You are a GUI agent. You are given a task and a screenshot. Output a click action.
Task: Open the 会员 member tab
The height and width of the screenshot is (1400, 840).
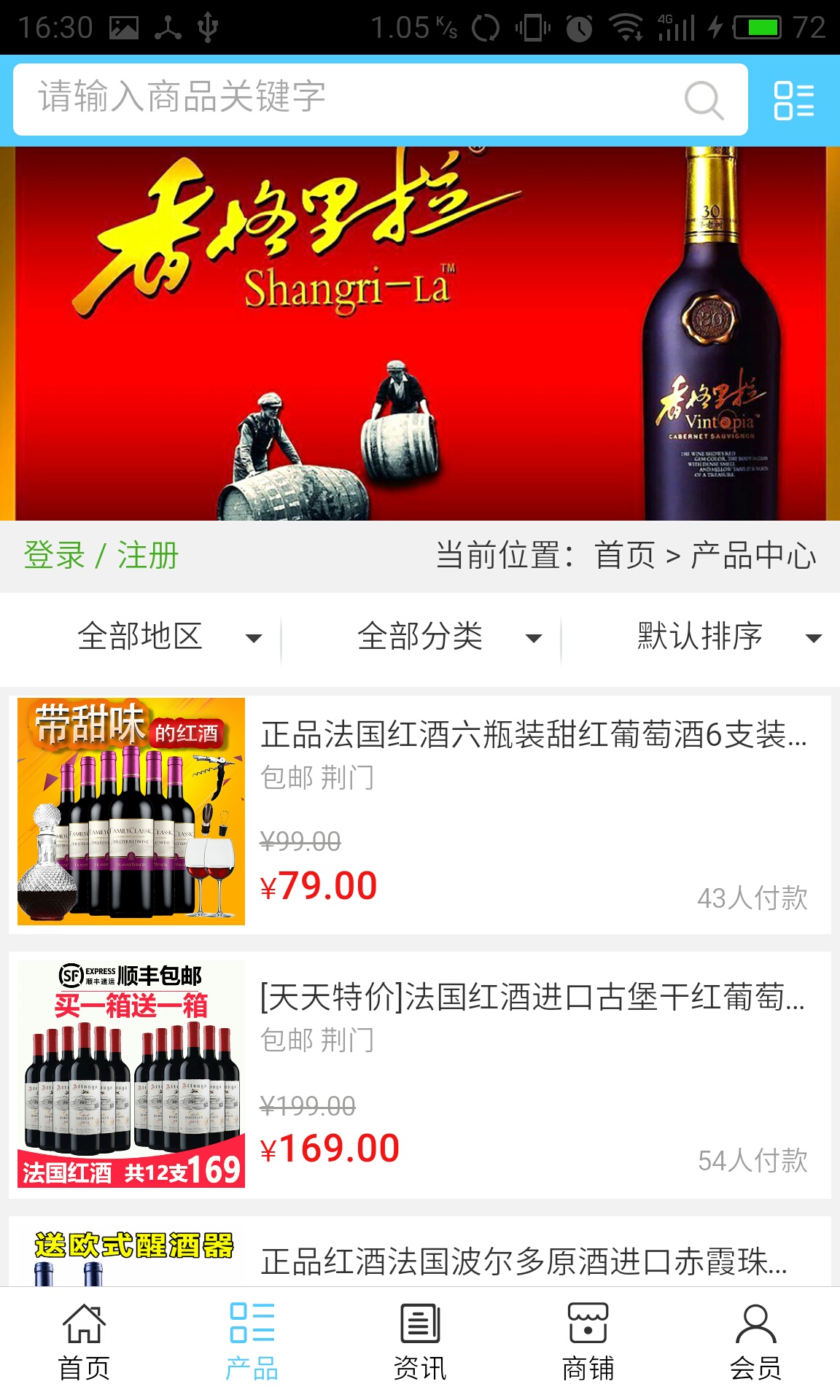(x=755, y=1343)
